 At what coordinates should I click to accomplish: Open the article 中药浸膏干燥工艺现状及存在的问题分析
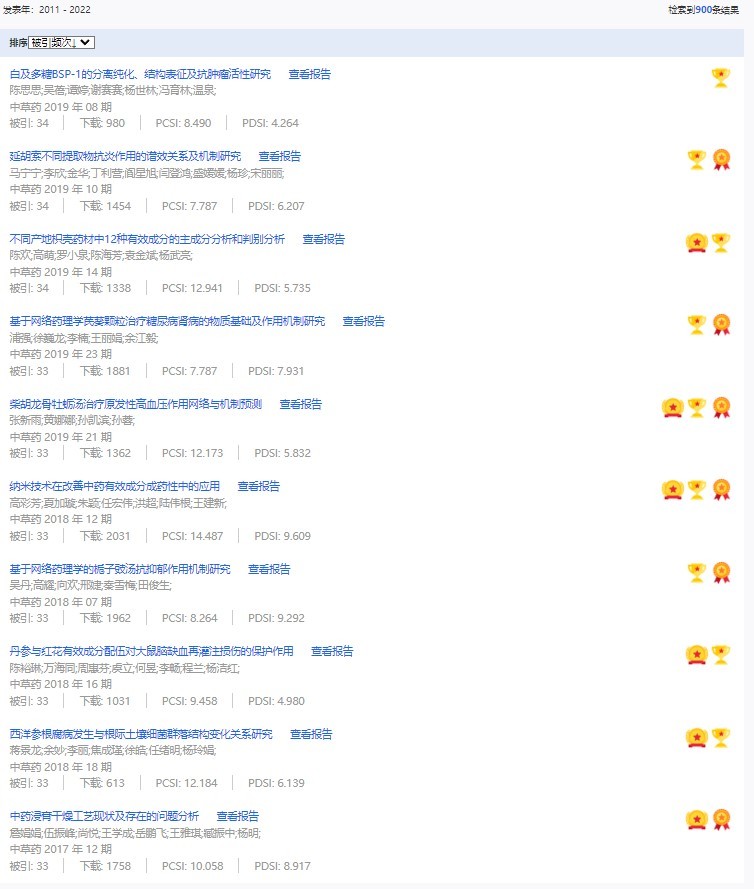click(x=104, y=816)
